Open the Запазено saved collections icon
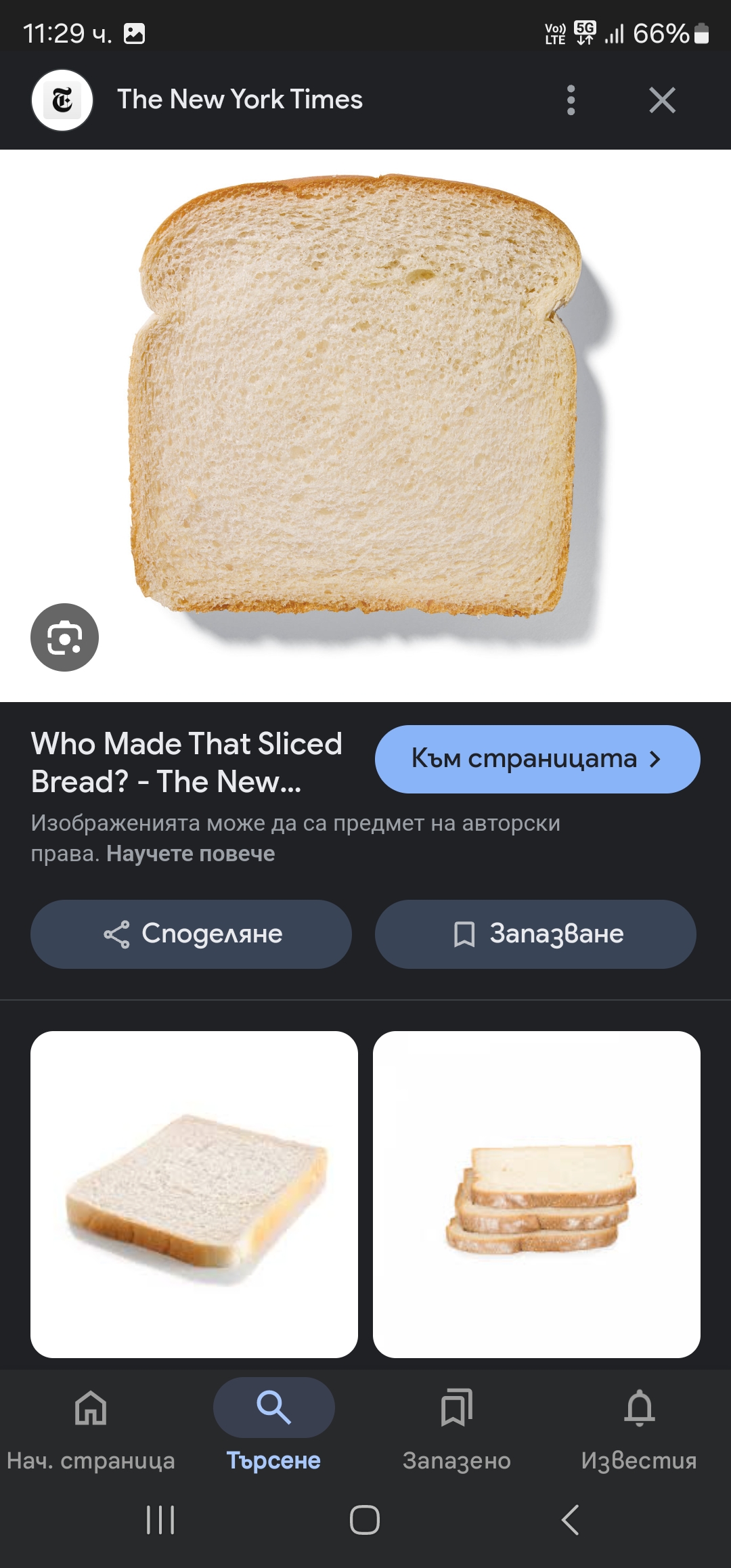Viewport: 731px width, 1568px height. tap(457, 1408)
